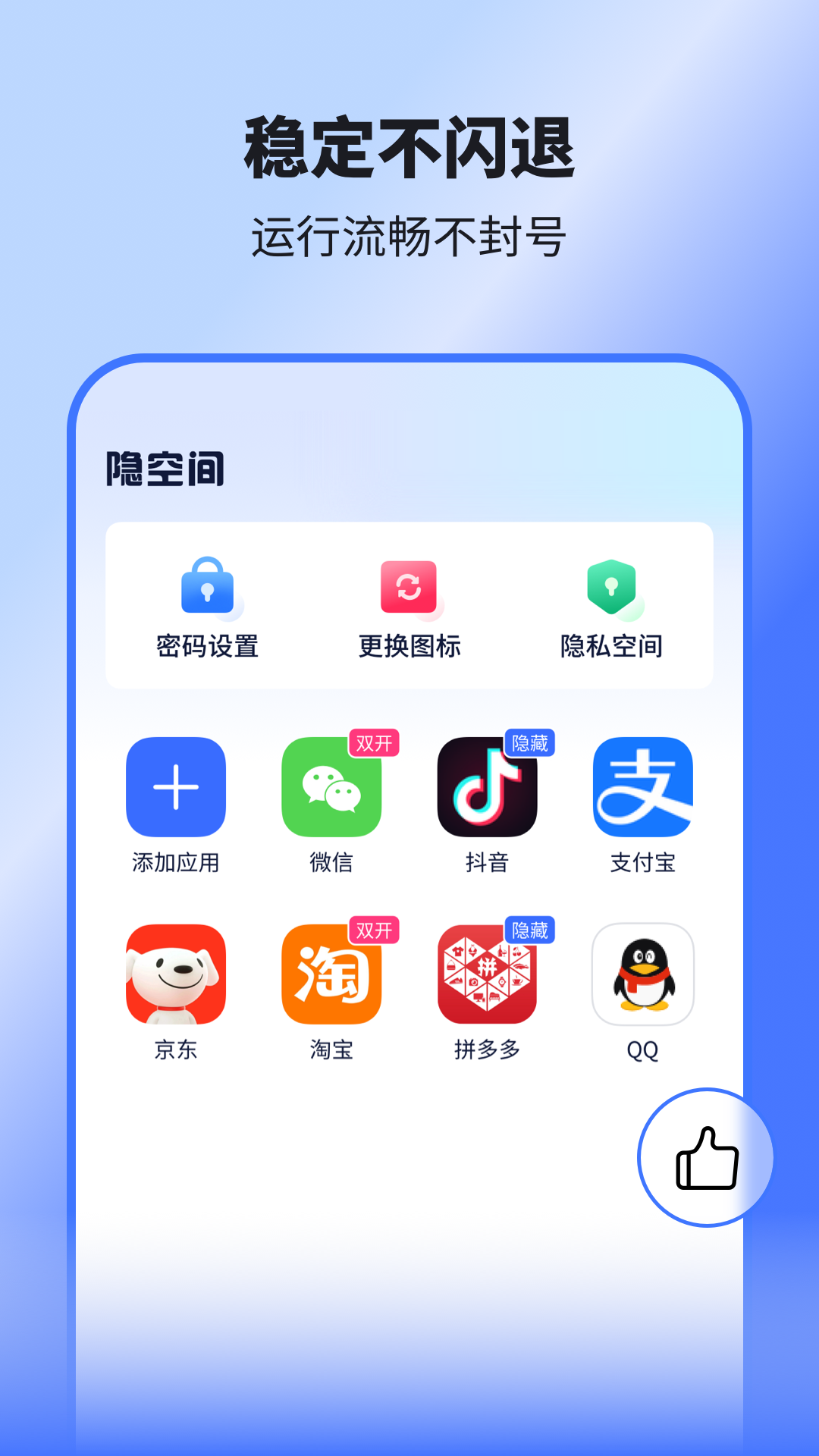Launch the Taobao 淘宝 app icon

pos(334,977)
